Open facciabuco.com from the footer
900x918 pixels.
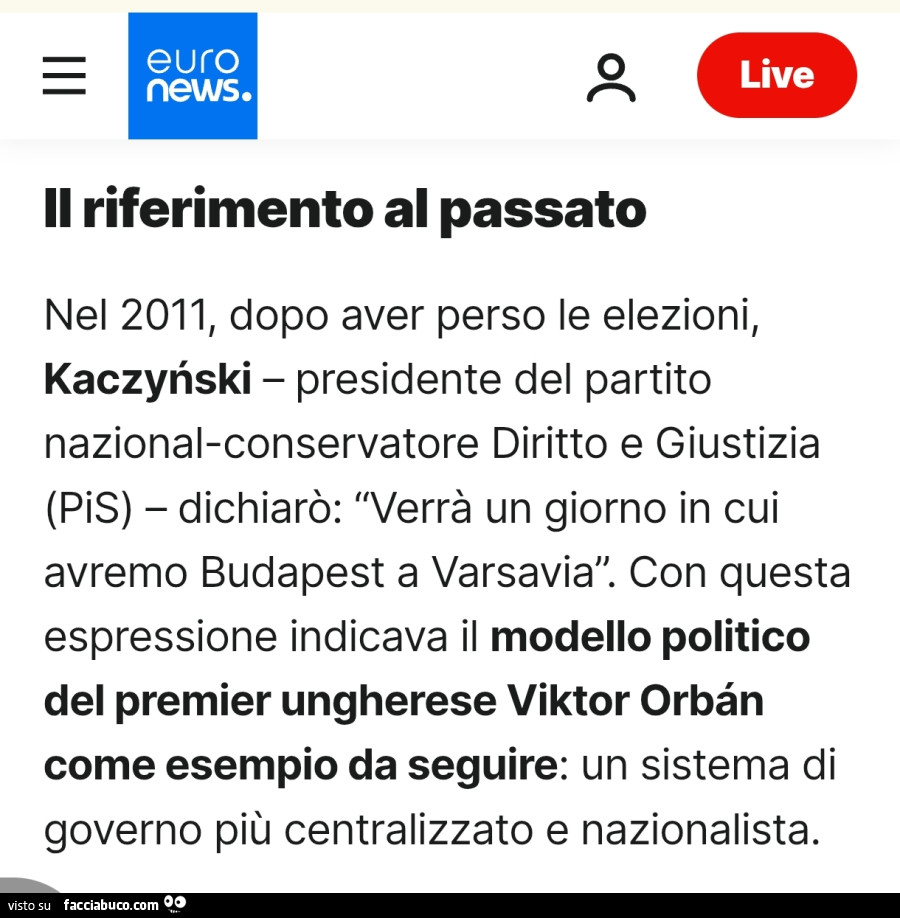113,905
